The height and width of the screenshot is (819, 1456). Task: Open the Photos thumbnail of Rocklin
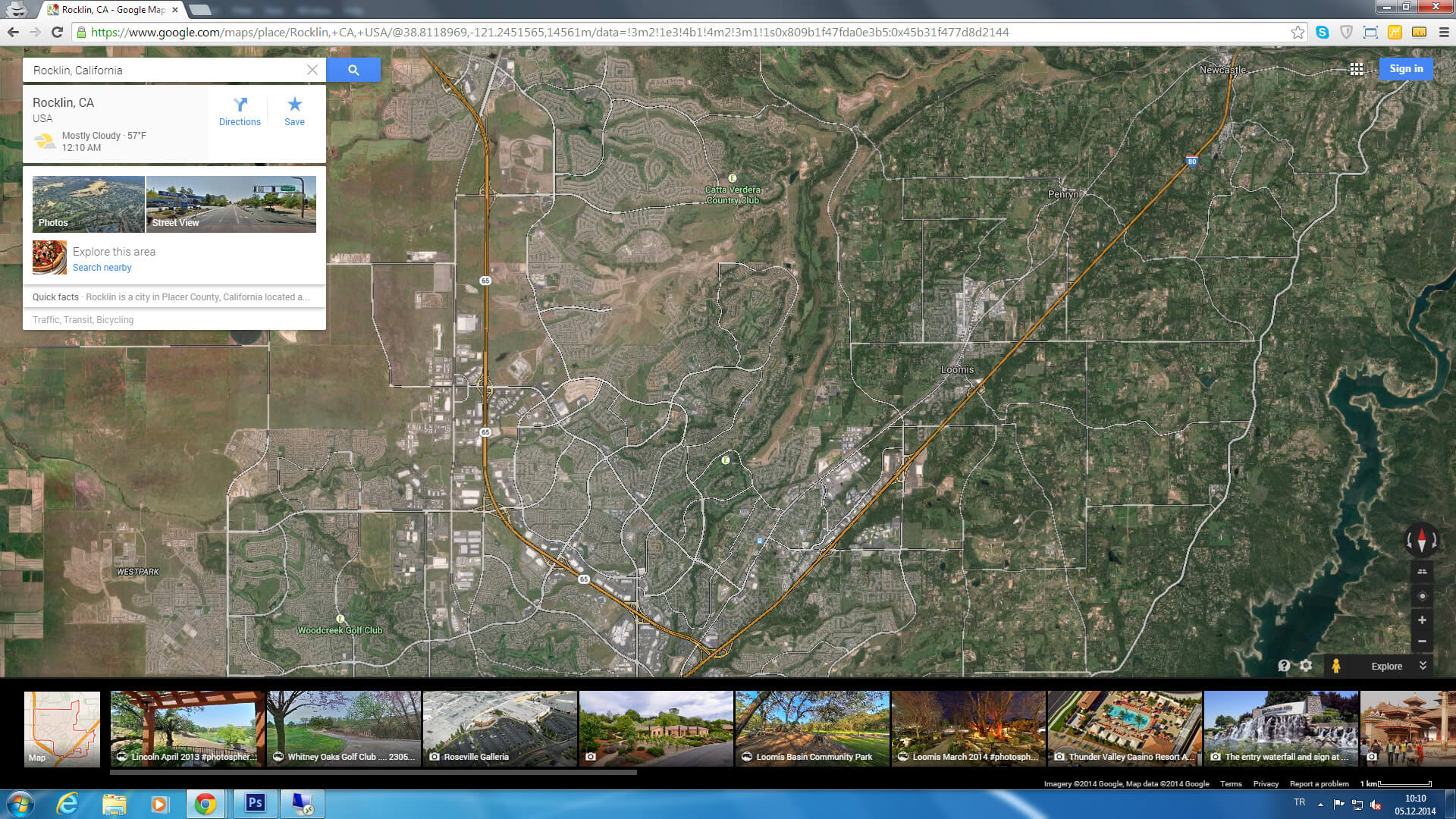pos(88,203)
